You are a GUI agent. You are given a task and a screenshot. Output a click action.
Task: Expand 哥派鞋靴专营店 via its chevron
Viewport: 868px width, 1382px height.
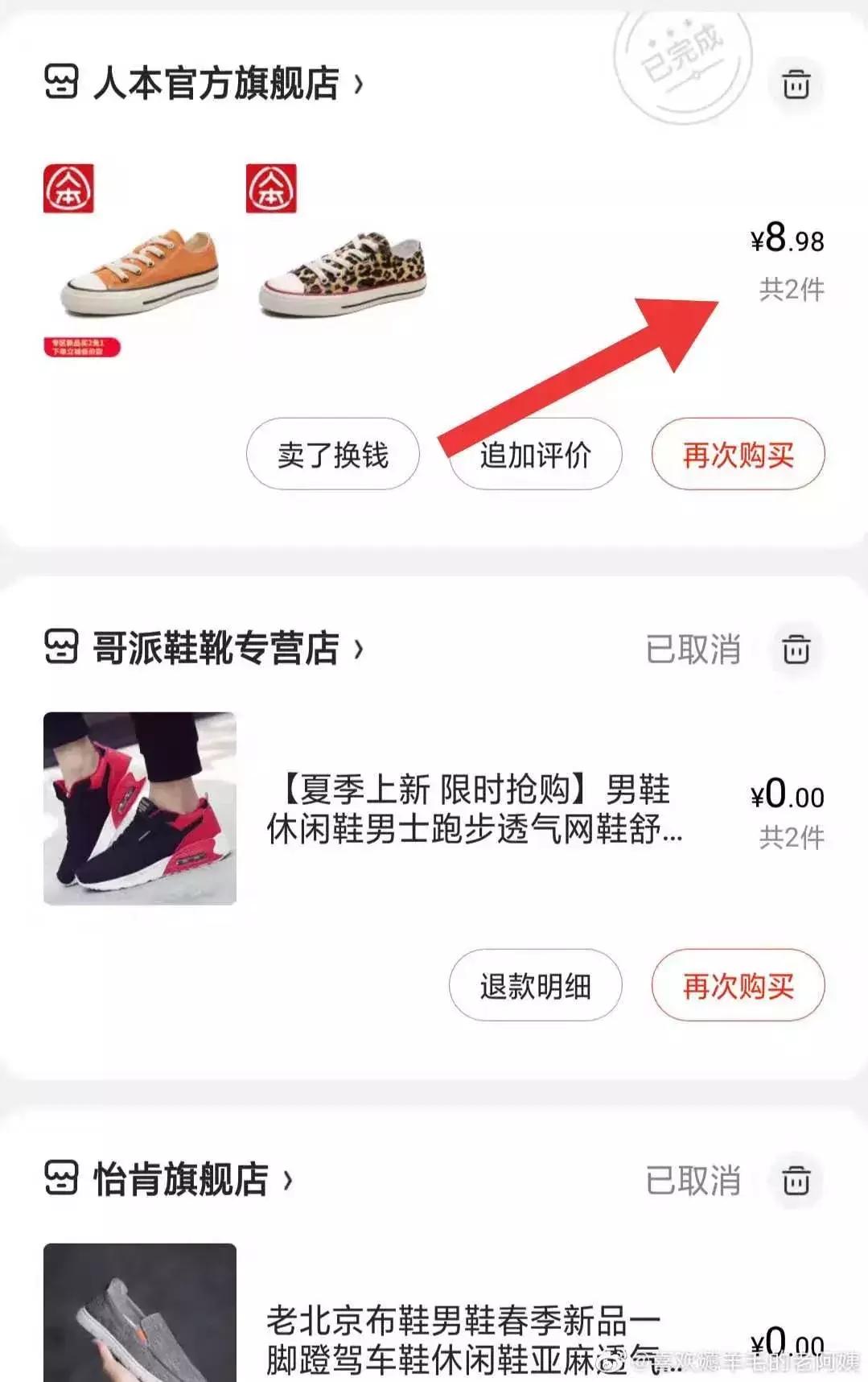click(x=361, y=650)
